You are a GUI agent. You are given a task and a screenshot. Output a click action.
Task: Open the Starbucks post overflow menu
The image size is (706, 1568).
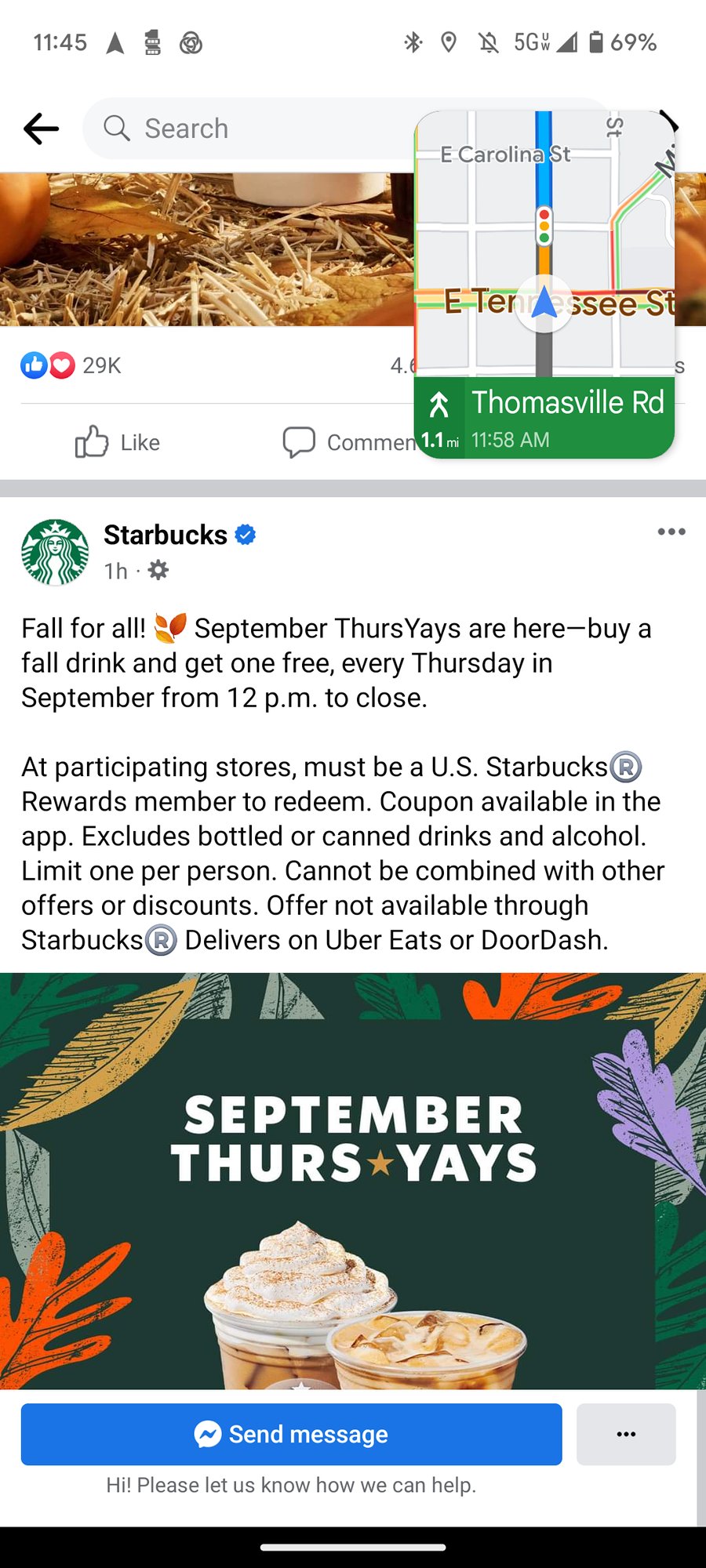(671, 532)
